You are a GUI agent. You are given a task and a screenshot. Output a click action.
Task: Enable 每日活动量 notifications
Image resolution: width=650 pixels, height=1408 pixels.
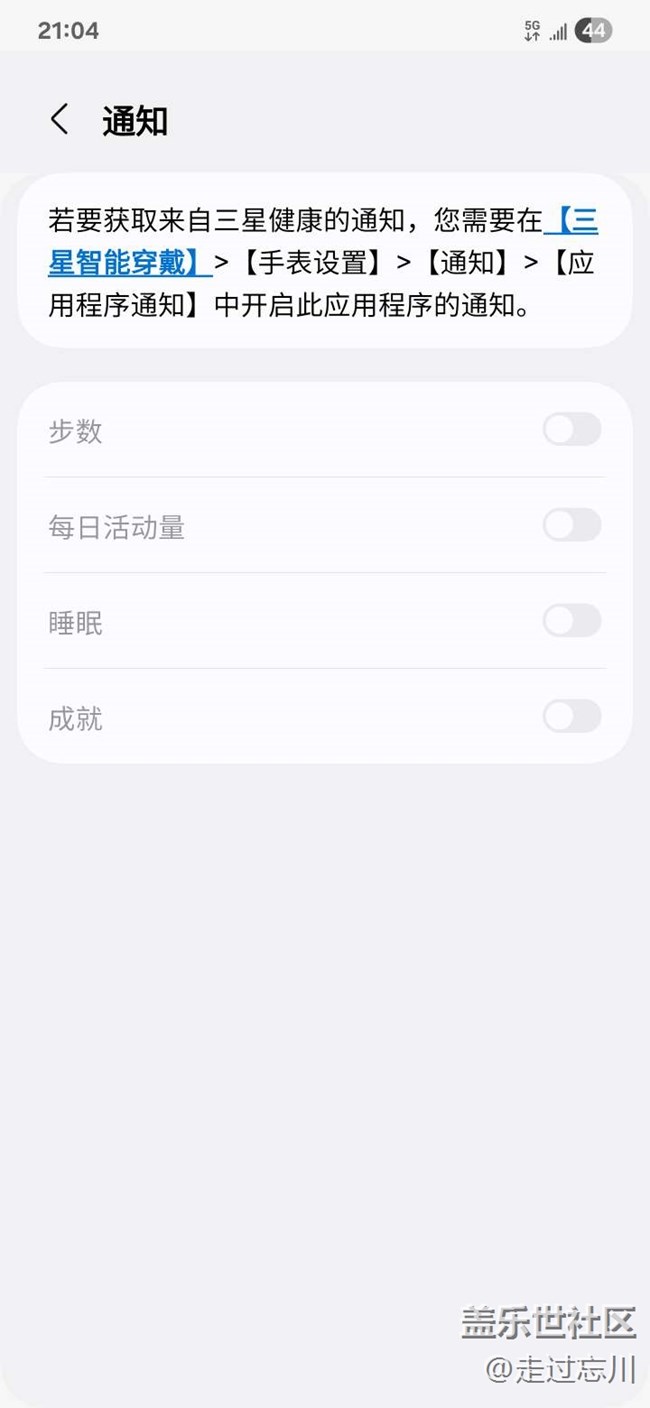pyautogui.click(x=572, y=525)
